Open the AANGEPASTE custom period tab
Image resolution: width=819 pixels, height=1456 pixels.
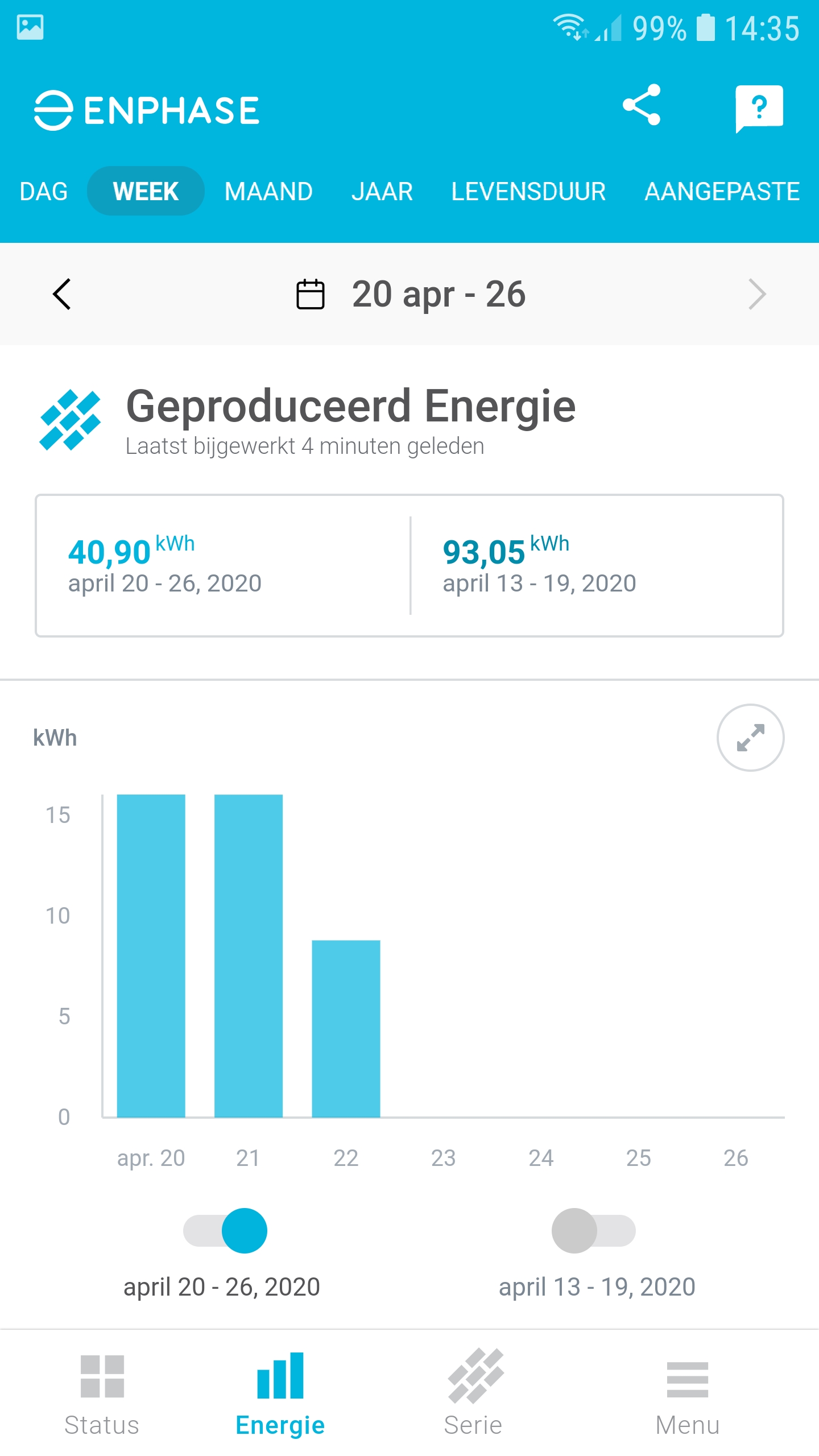[x=722, y=192]
